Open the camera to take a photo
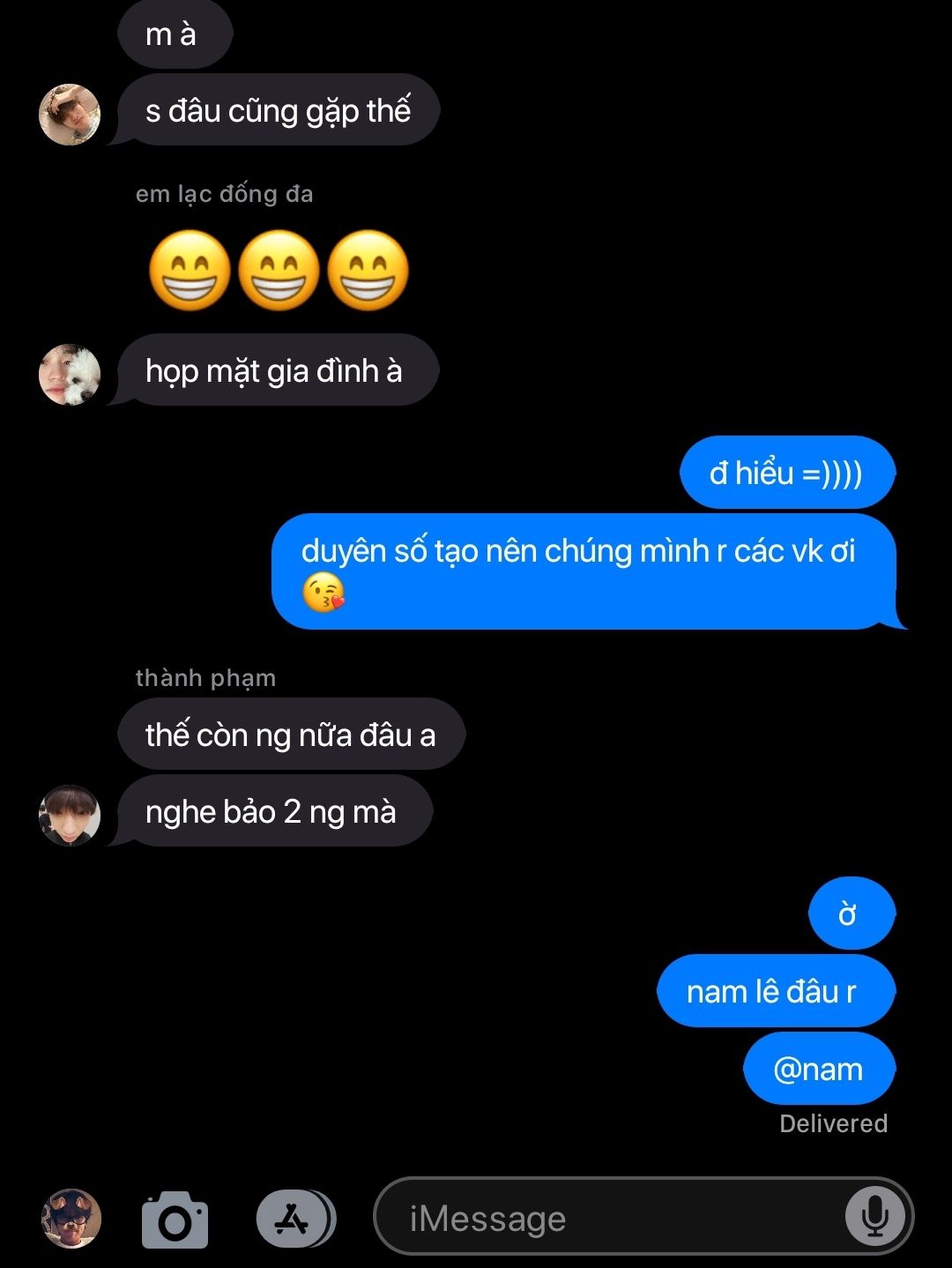This screenshot has width=952, height=1268. pos(175,1220)
